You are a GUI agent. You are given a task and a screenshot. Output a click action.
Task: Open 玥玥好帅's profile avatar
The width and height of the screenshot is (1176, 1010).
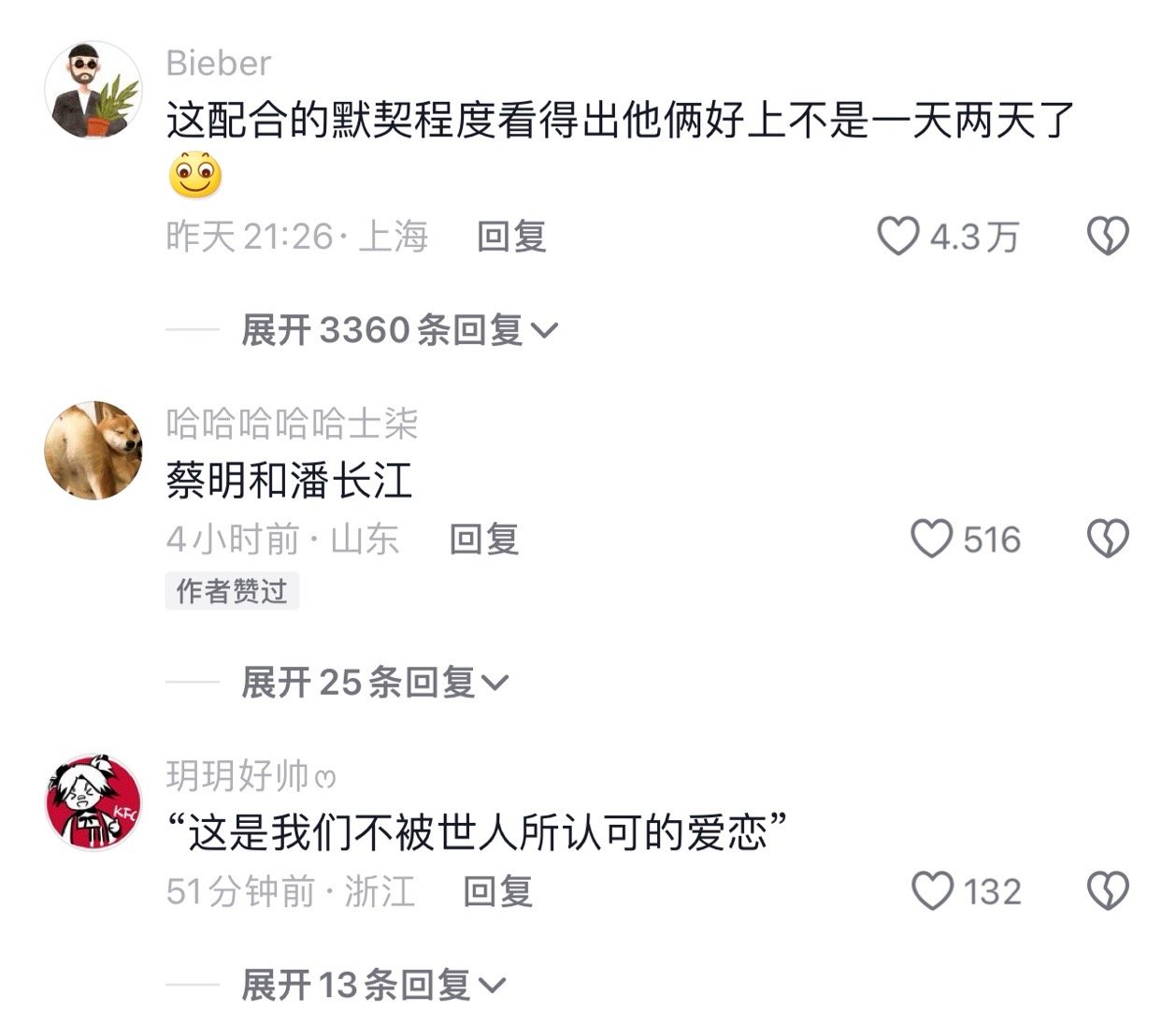[x=93, y=803]
